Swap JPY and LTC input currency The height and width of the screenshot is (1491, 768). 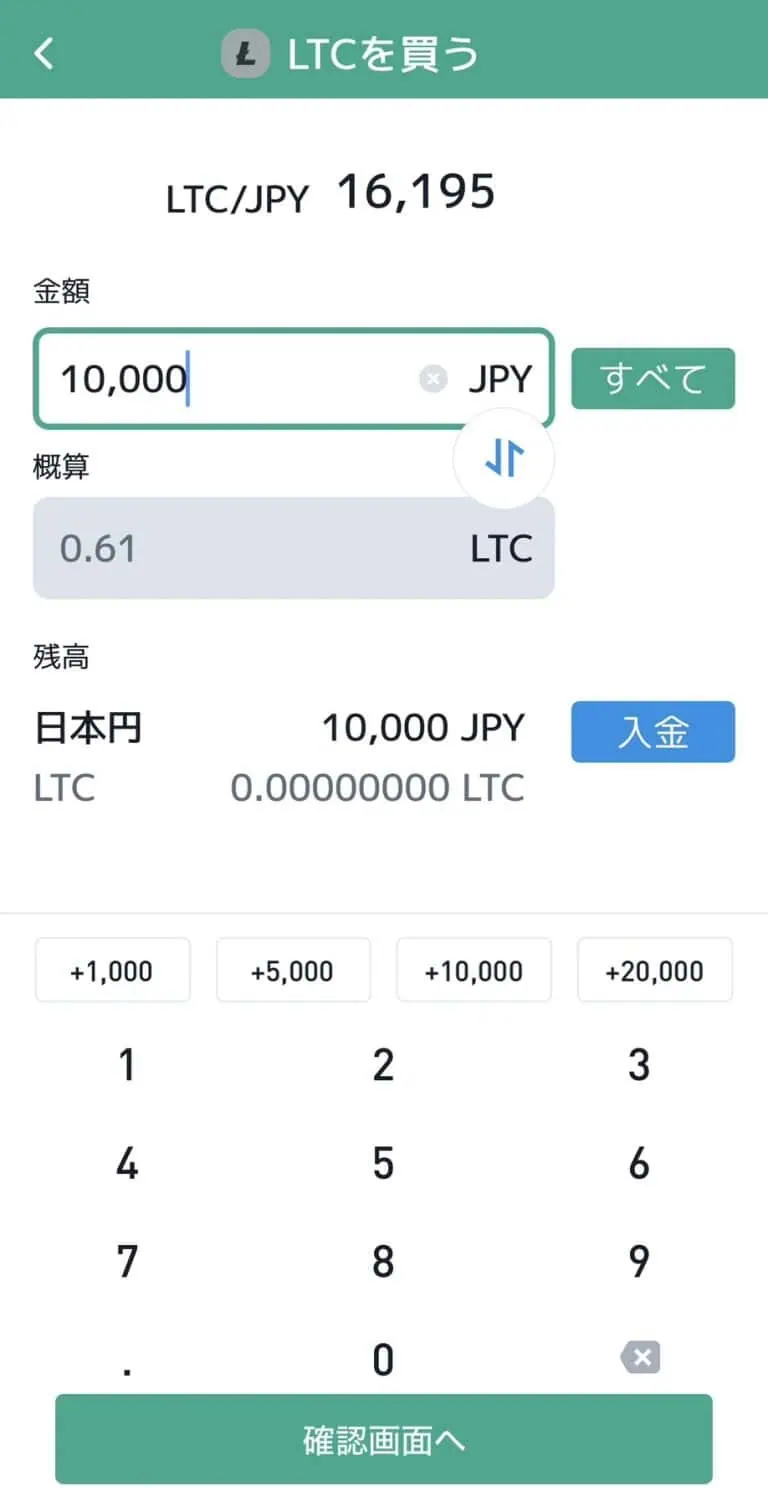pos(503,459)
